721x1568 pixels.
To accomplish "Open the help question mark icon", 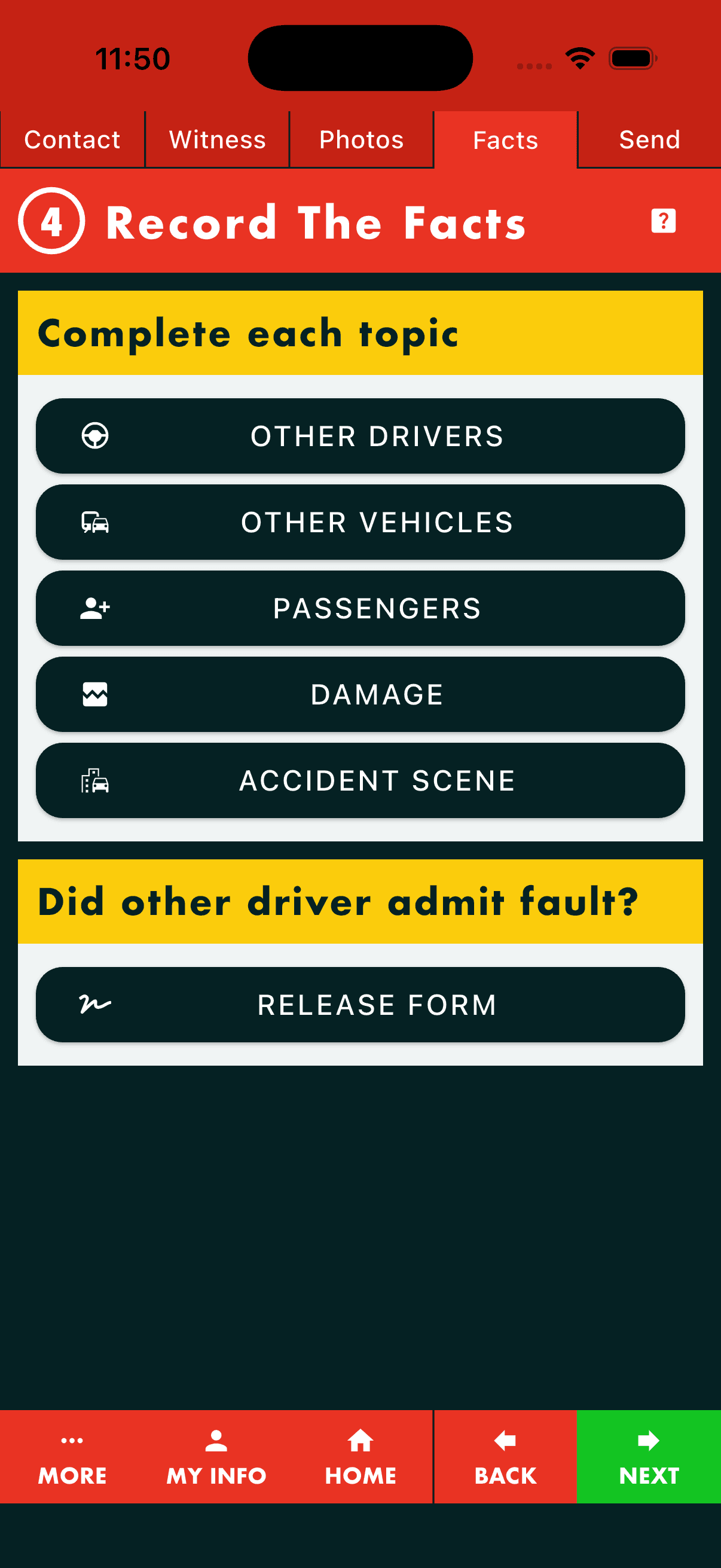I will click(662, 221).
